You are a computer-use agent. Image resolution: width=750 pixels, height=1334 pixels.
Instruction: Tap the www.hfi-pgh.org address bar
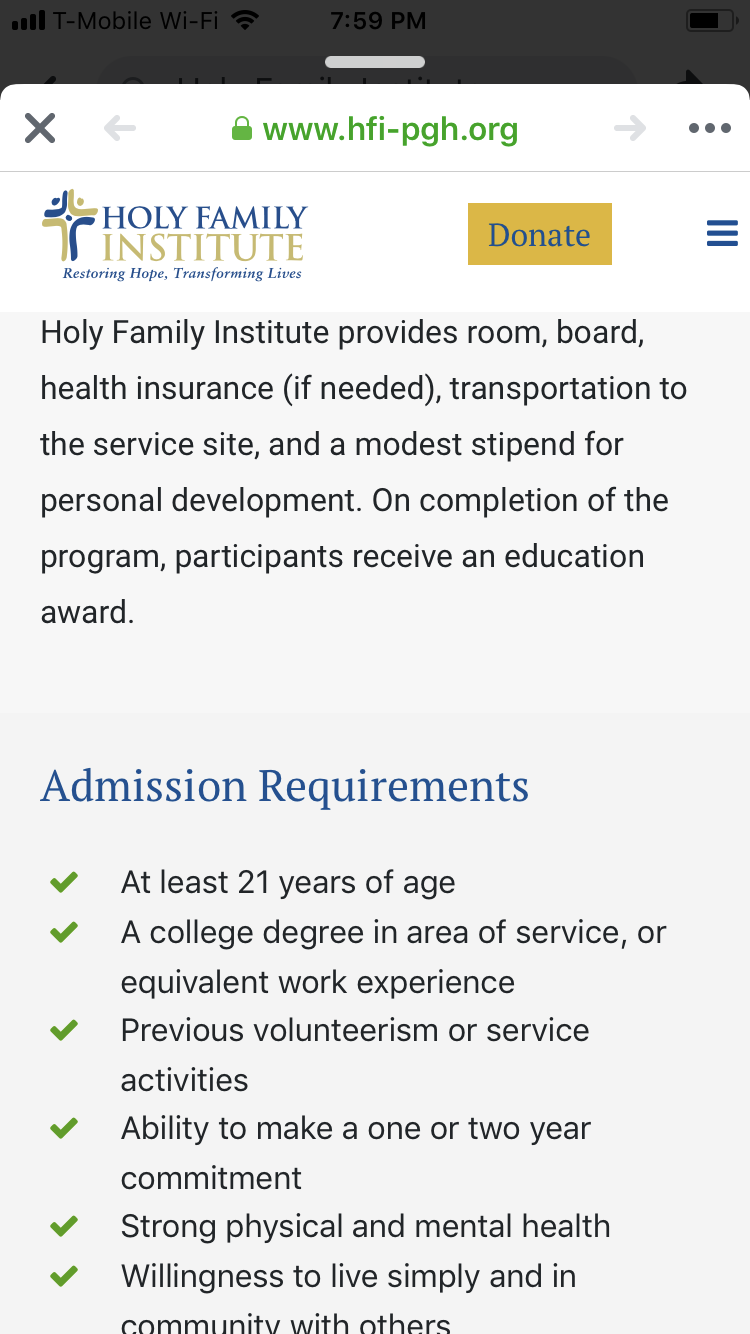coord(375,128)
